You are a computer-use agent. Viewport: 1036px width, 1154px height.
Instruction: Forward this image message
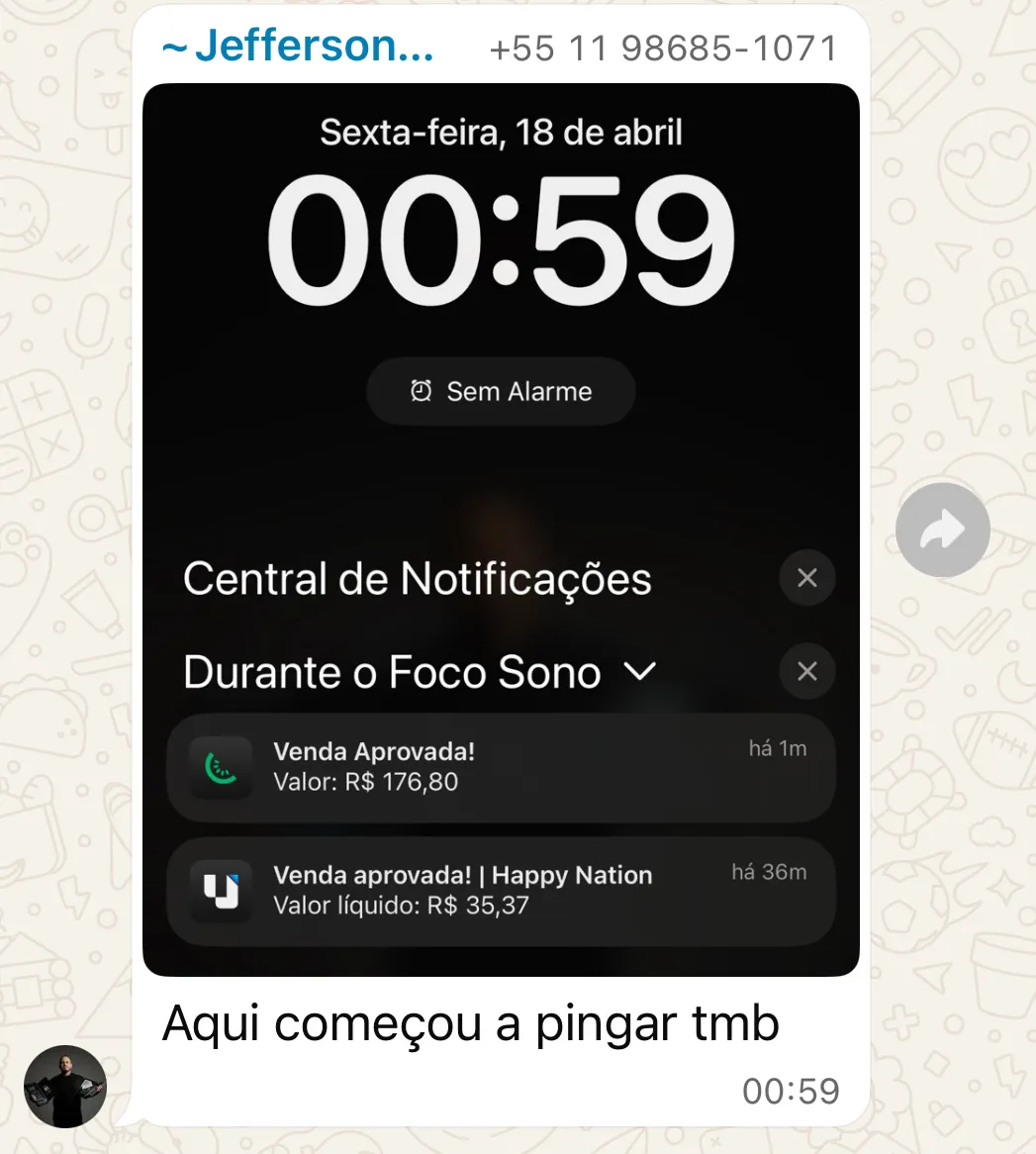pyautogui.click(x=942, y=530)
